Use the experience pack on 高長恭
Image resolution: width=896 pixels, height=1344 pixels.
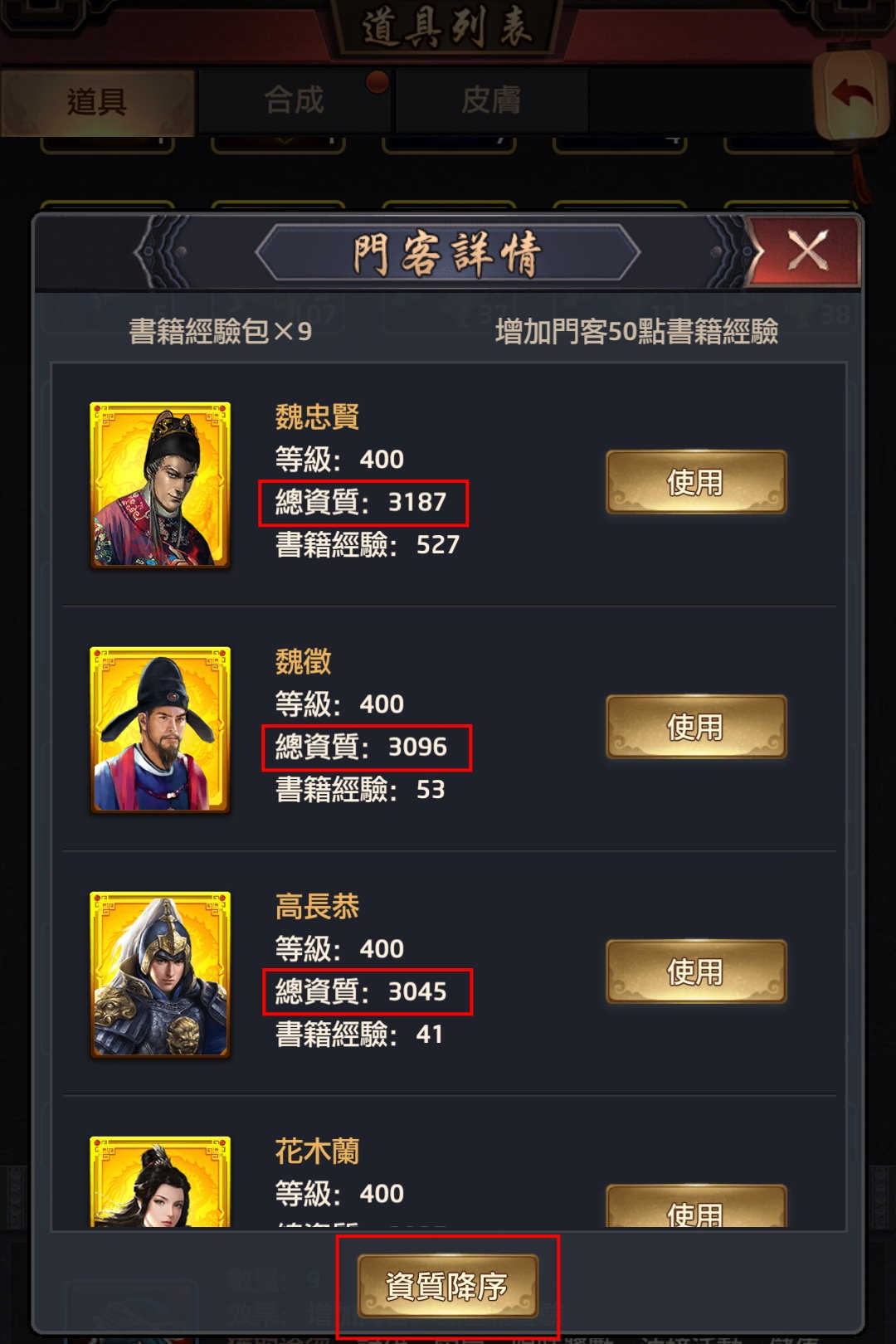pyautogui.click(x=695, y=971)
